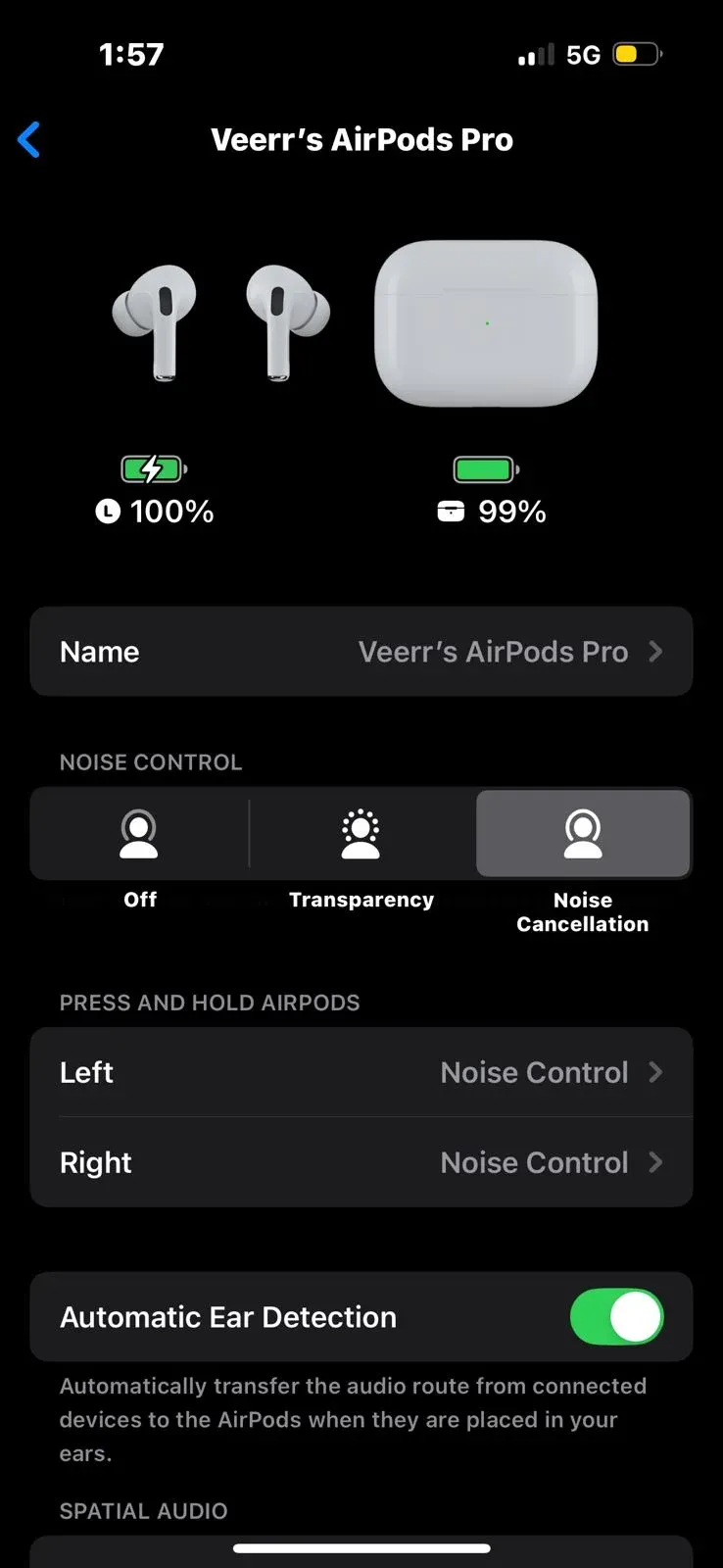723x1568 pixels.
Task: Tap the 5G indicator in the status bar
Action: pos(583,54)
